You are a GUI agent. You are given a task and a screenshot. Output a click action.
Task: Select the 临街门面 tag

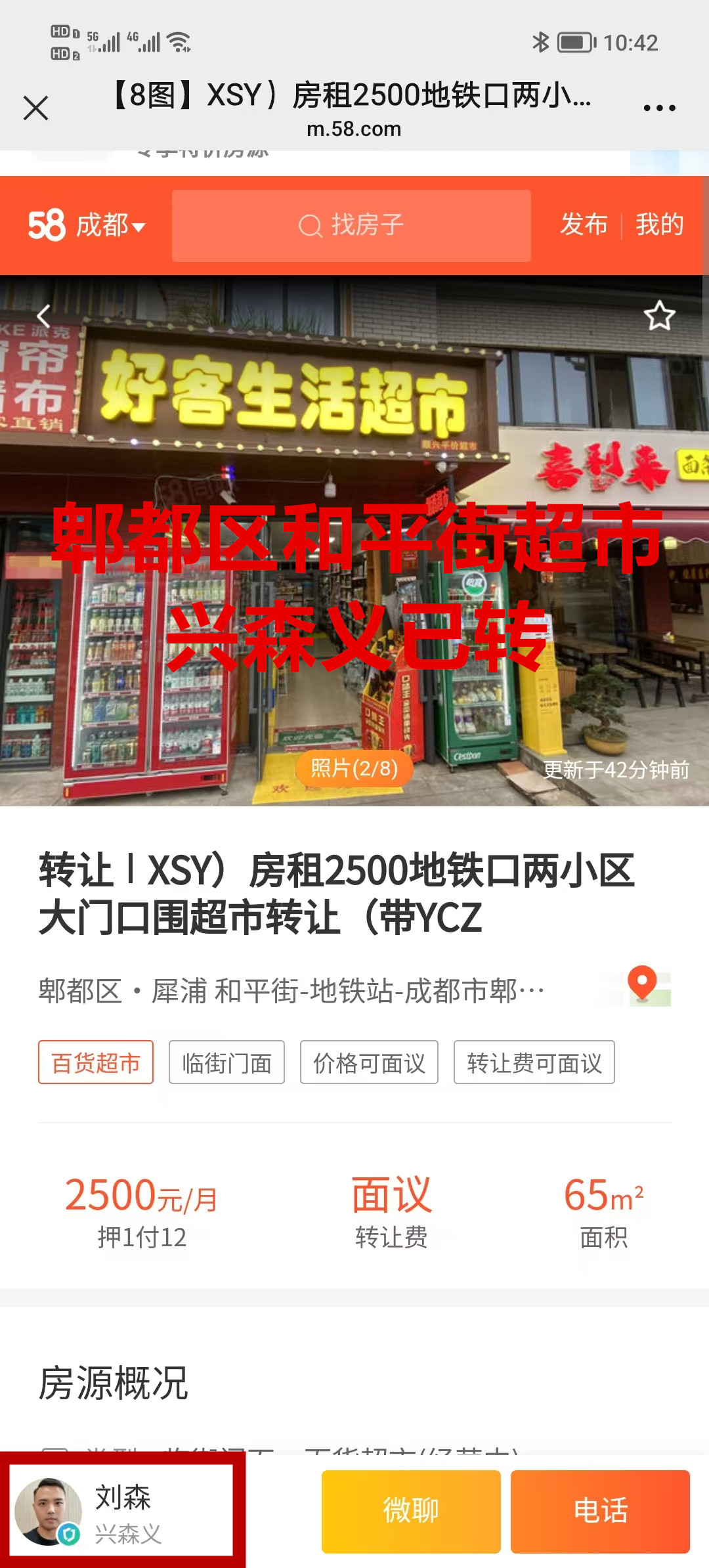pos(226,1062)
